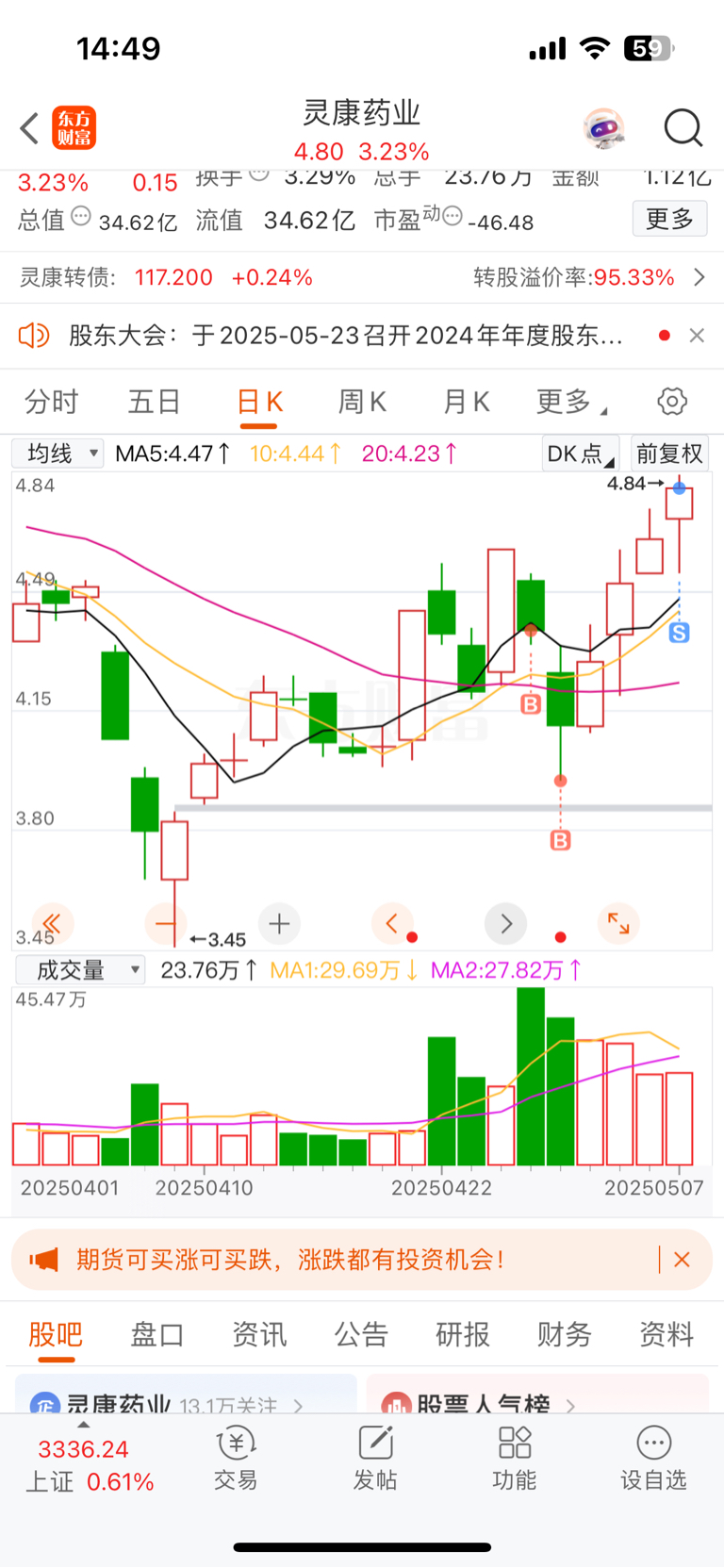
Task: Switch to the 公告 tab
Action: [361, 1334]
